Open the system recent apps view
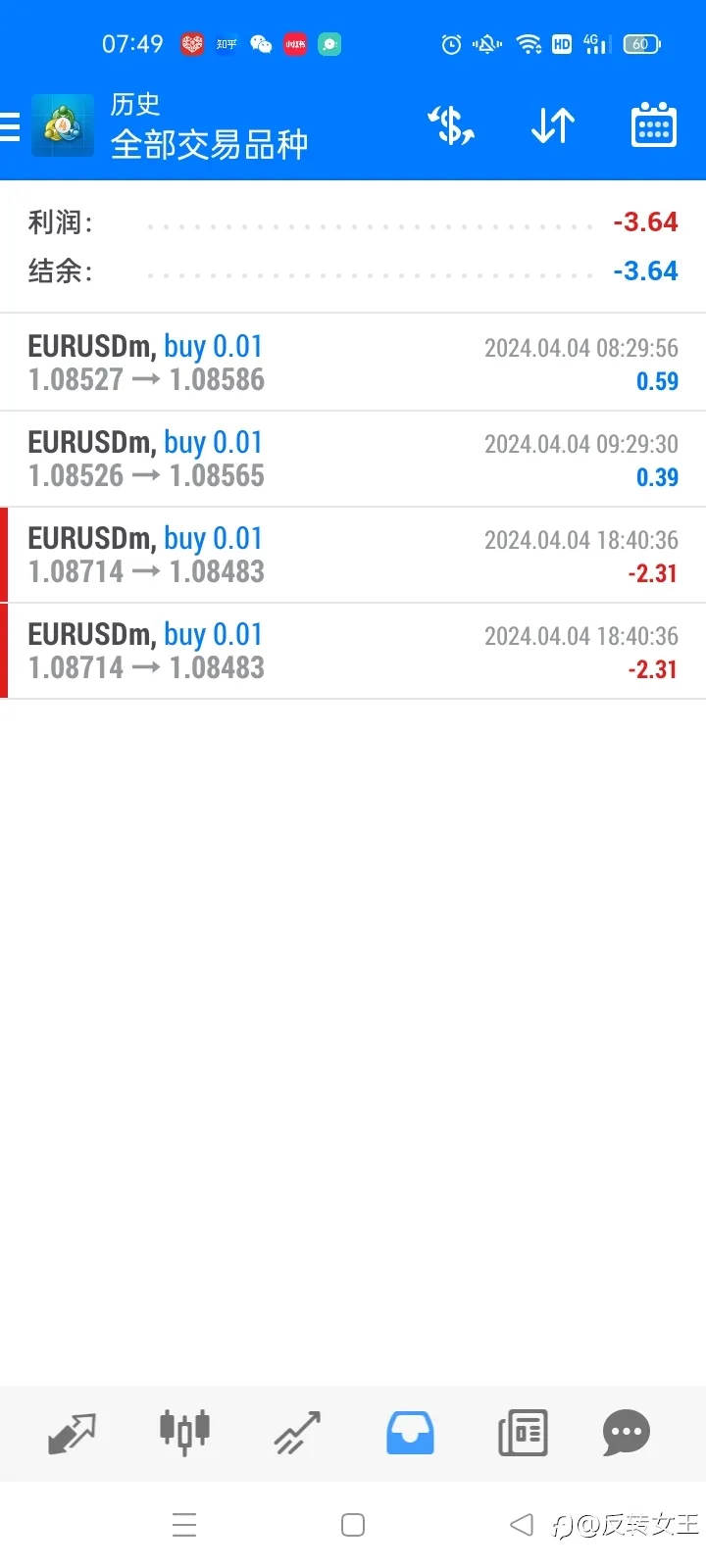This screenshot has height=1568, width=706. (184, 1525)
